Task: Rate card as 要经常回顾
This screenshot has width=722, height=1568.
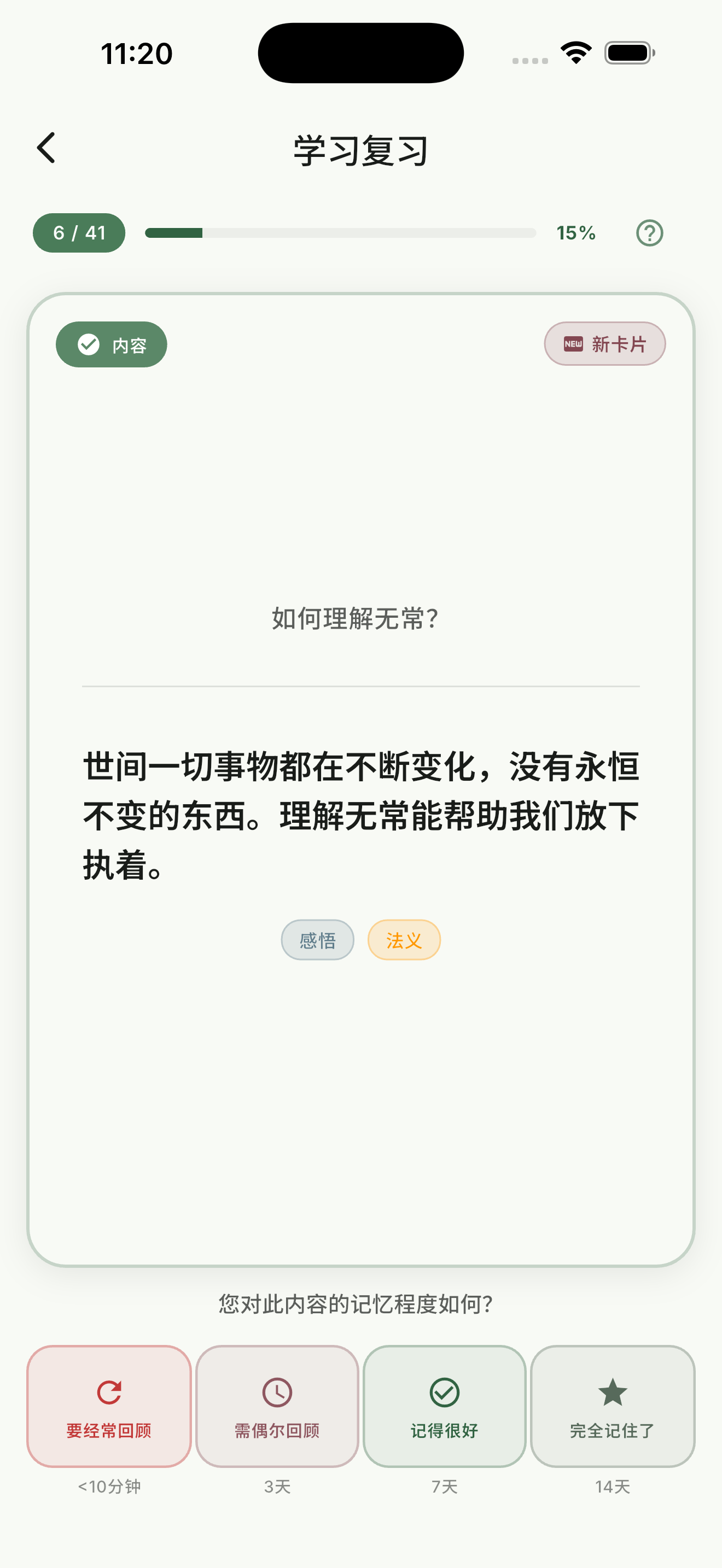Action: click(x=109, y=1406)
